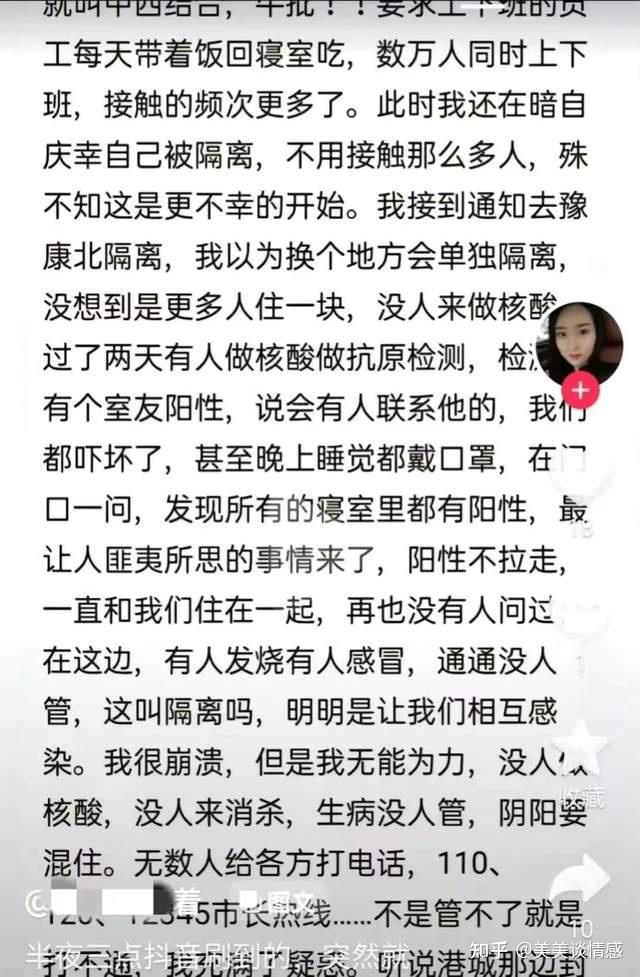This screenshot has width=640, height=977.
Task: Follow the creator via red plus button
Action: coord(580,391)
